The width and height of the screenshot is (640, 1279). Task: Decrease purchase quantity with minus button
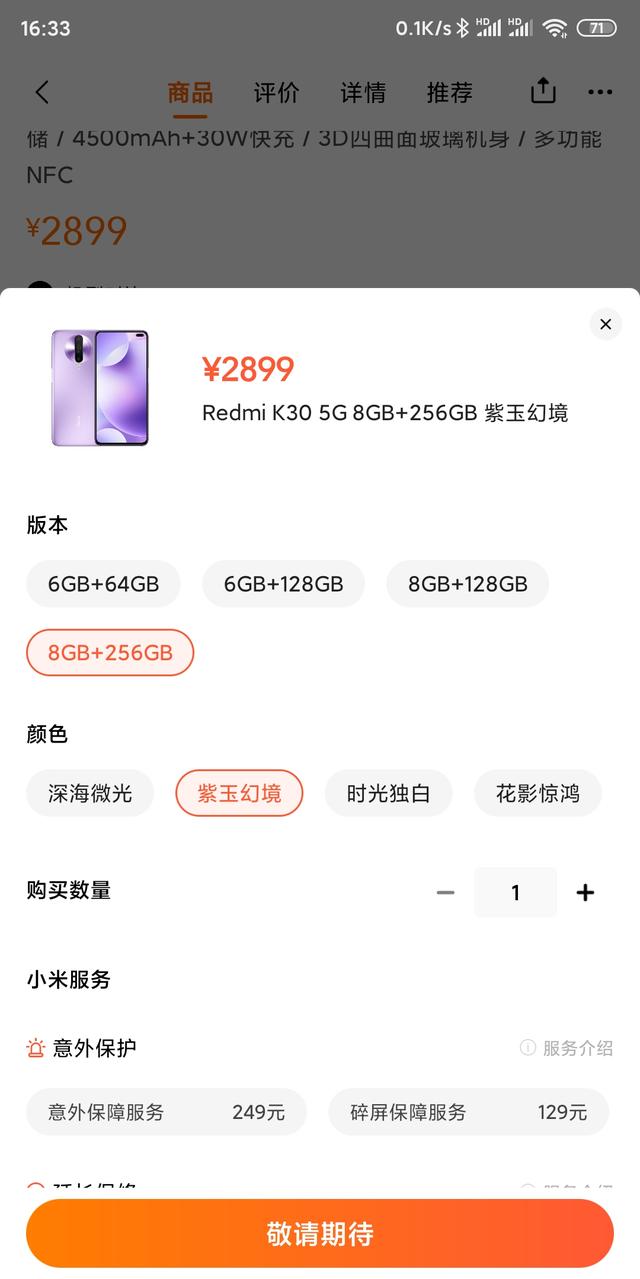[x=446, y=893]
